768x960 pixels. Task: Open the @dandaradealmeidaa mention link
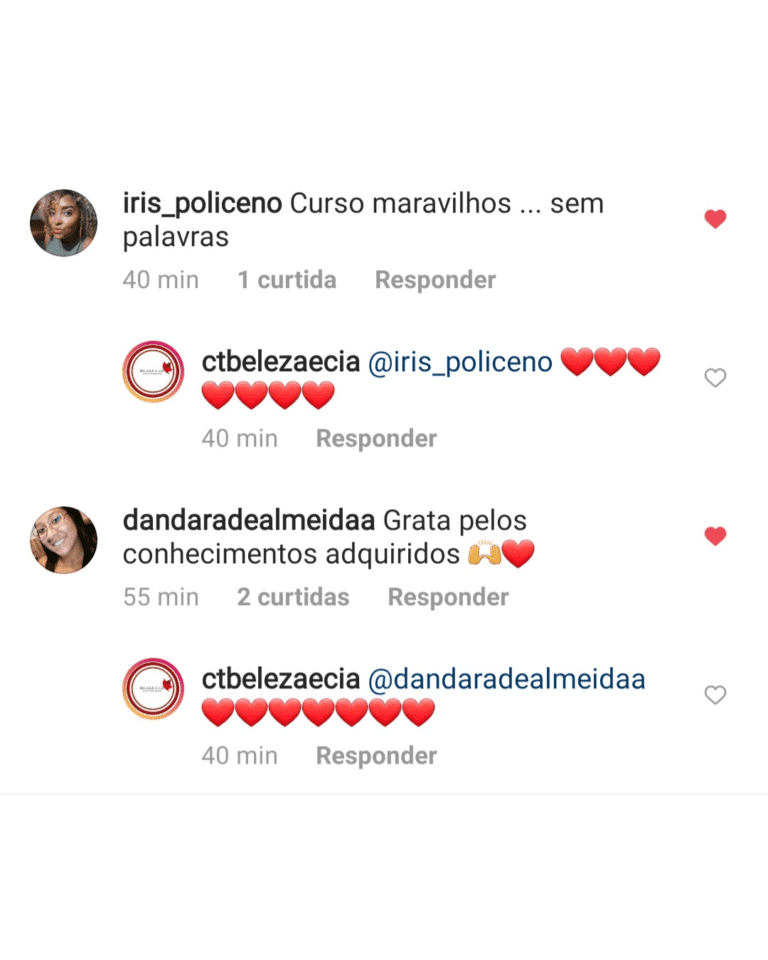[x=507, y=679]
